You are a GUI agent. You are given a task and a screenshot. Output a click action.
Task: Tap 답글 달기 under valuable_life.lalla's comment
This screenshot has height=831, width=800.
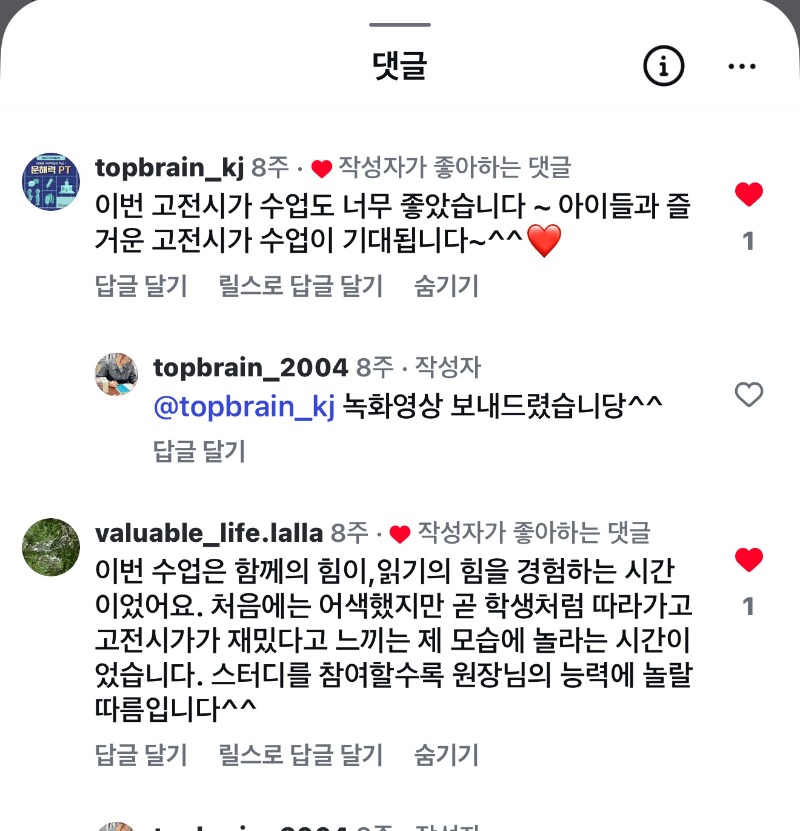coord(141,754)
